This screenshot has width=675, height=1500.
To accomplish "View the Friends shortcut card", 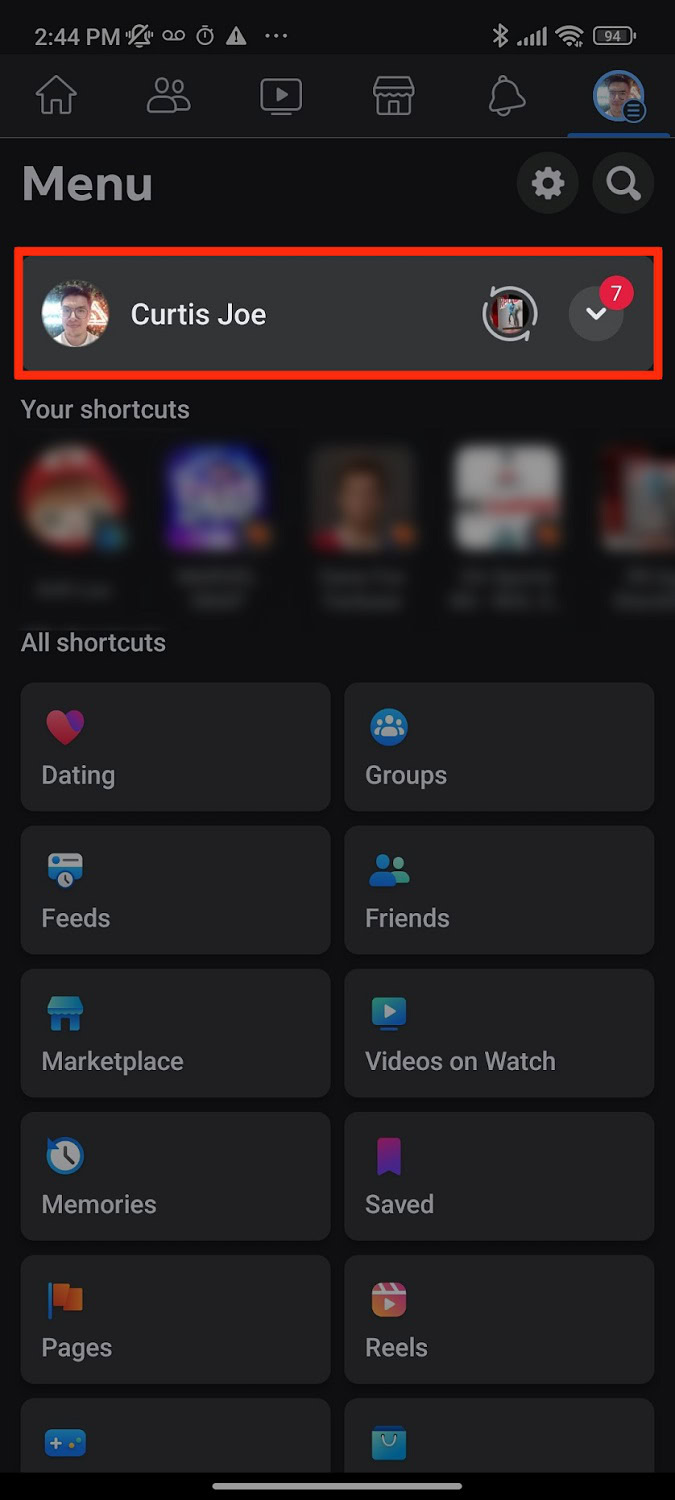I will coord(499,890).
